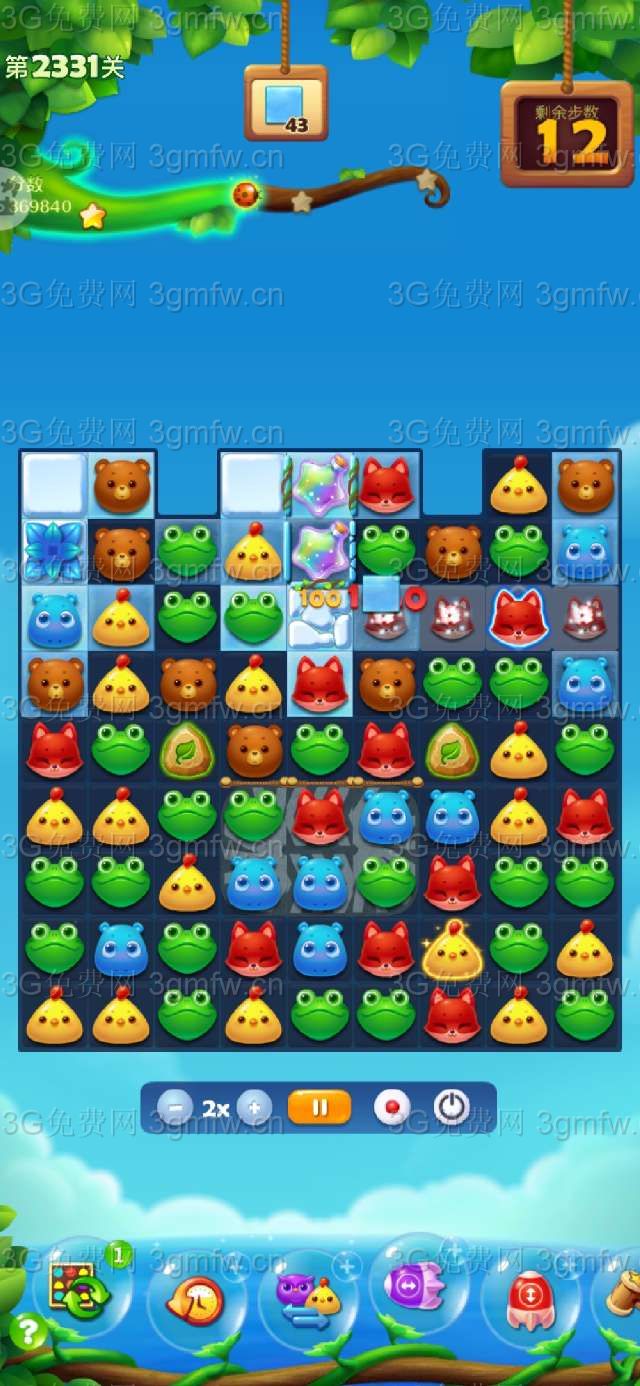Use the red vertical rocket booster
Screen dimensions: 640x1386
(x=530, y=1298)
